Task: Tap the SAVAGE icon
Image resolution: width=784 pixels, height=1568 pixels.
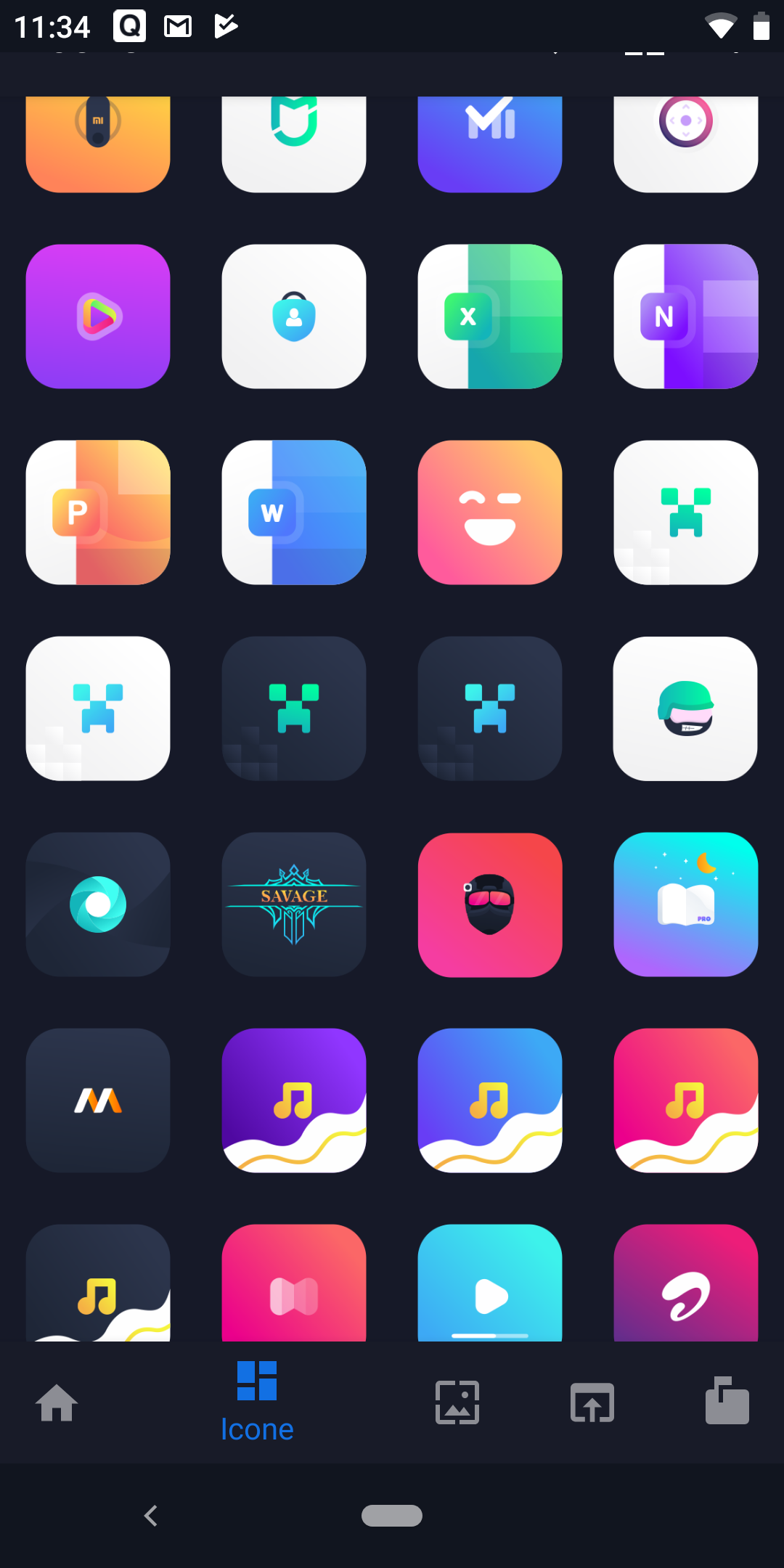Action: pyautogui.click(x=294, y=905)
